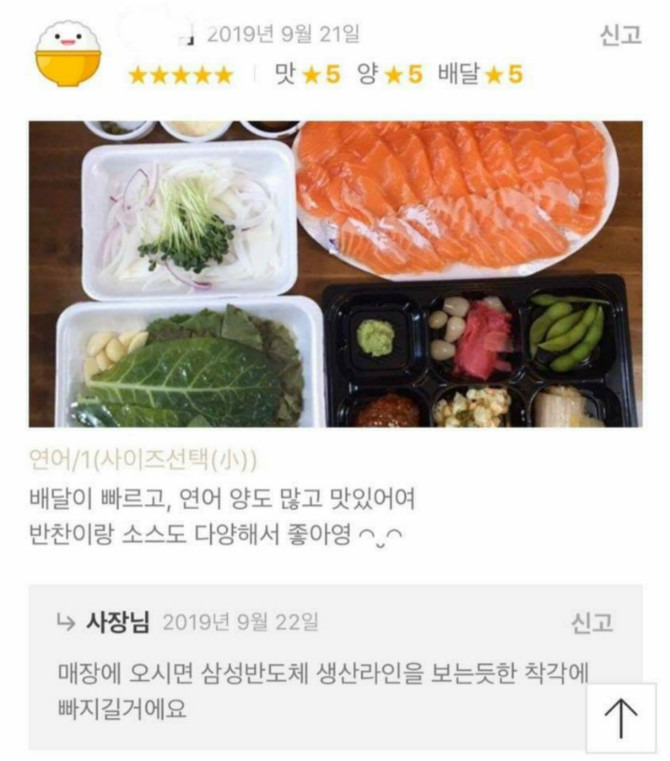
Task: Open the salmon review photo
Action: coord(335,274)
